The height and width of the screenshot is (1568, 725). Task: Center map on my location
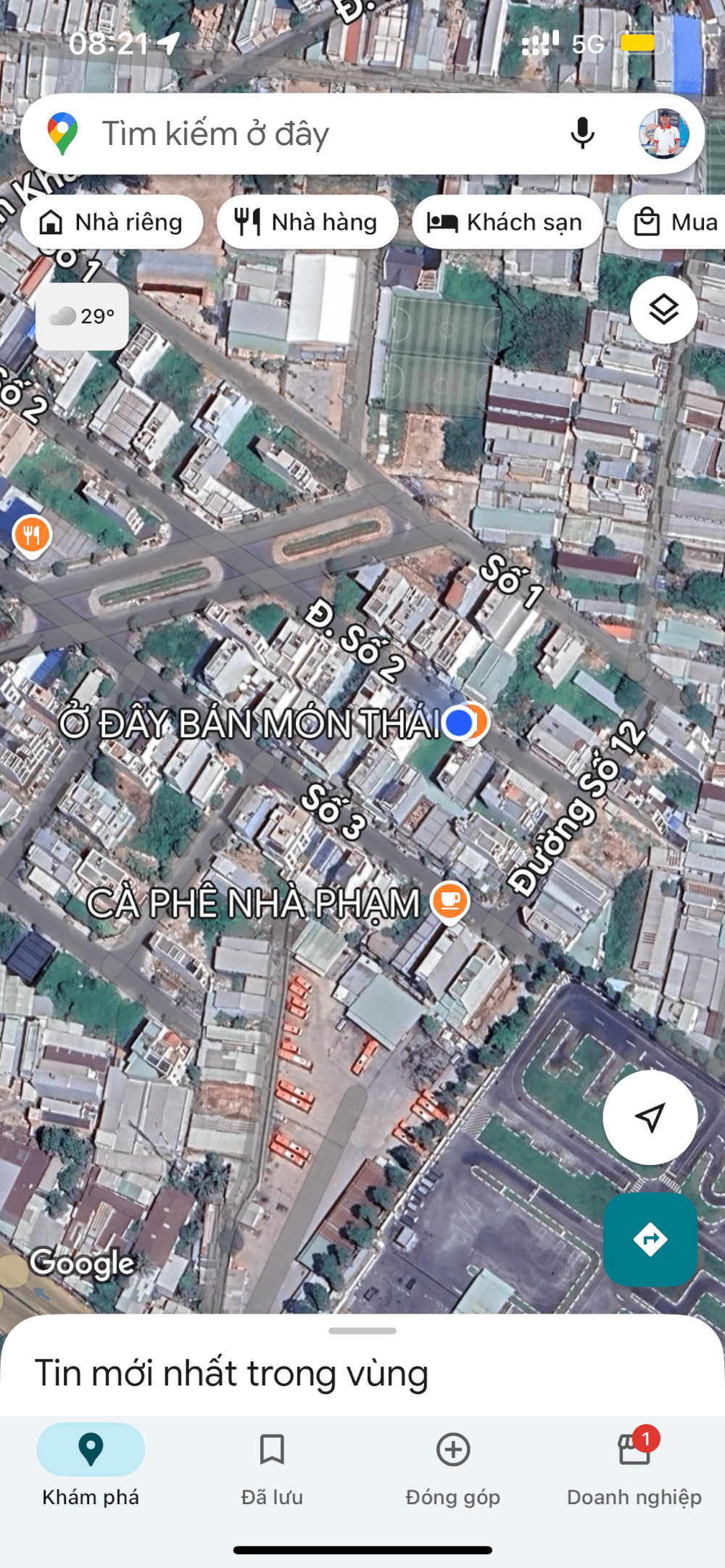650,1117
